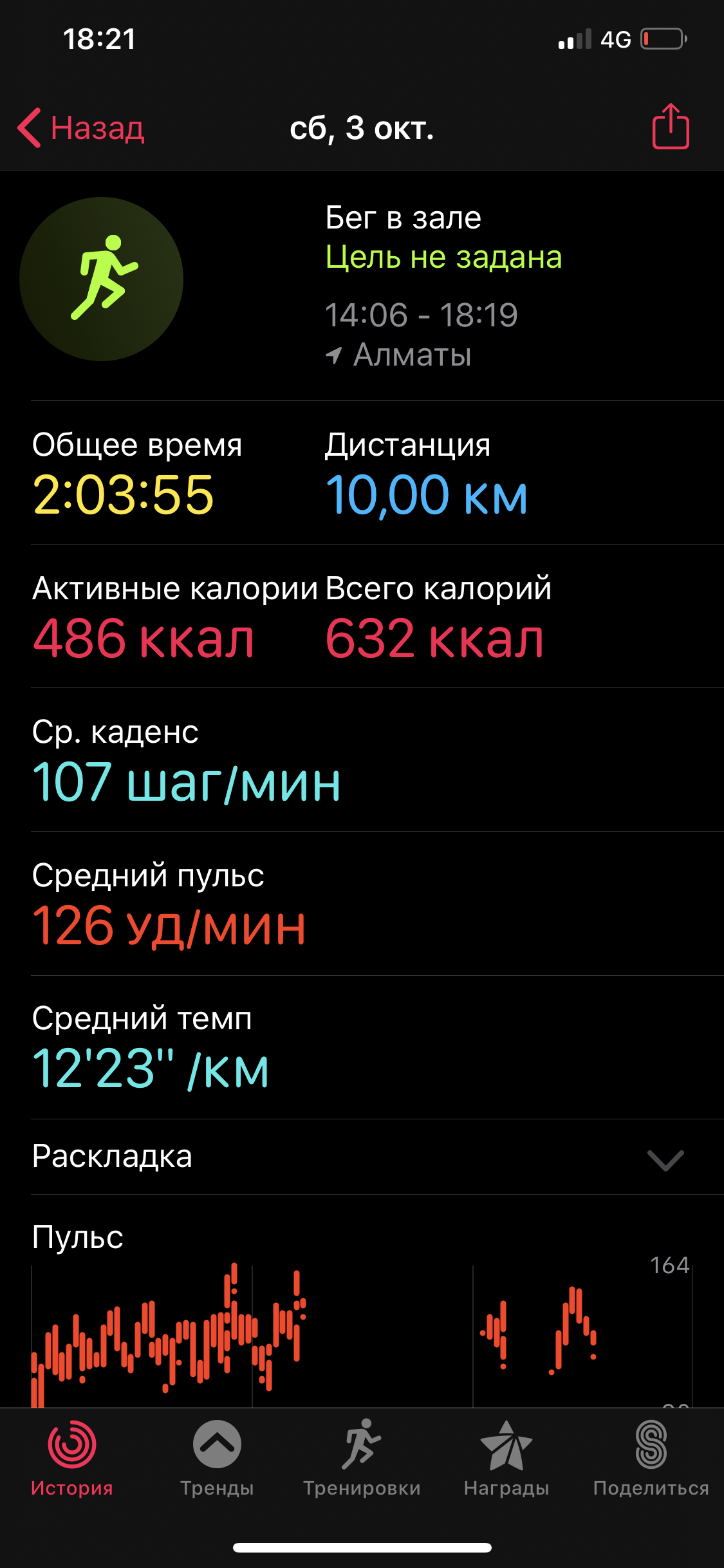Screen dimensions: 724x1568
Task: Go to the Поделиться tab
Action: pyautogui.click(x=651, y=1459)
